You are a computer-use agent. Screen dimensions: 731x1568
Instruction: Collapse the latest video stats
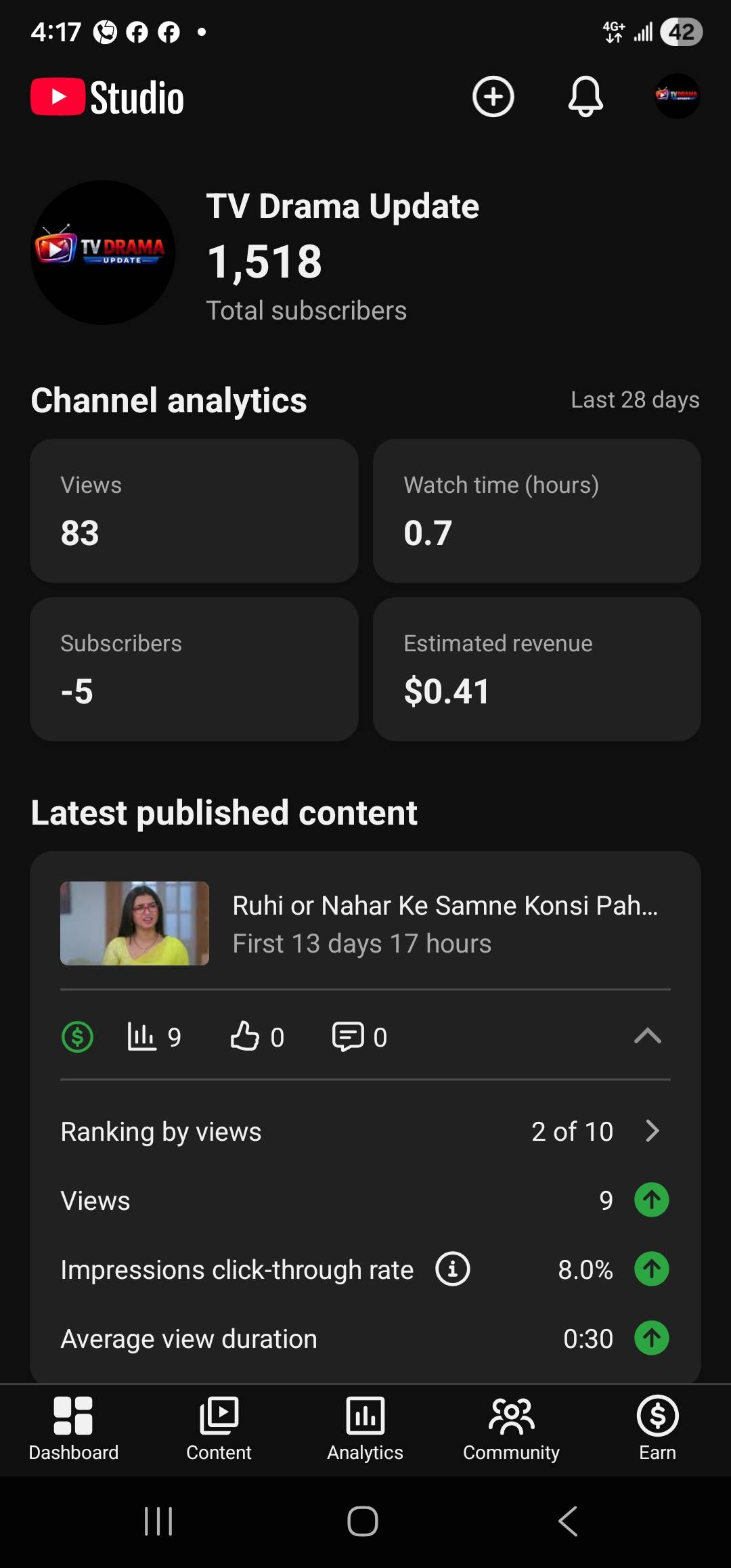point(647,1036)
